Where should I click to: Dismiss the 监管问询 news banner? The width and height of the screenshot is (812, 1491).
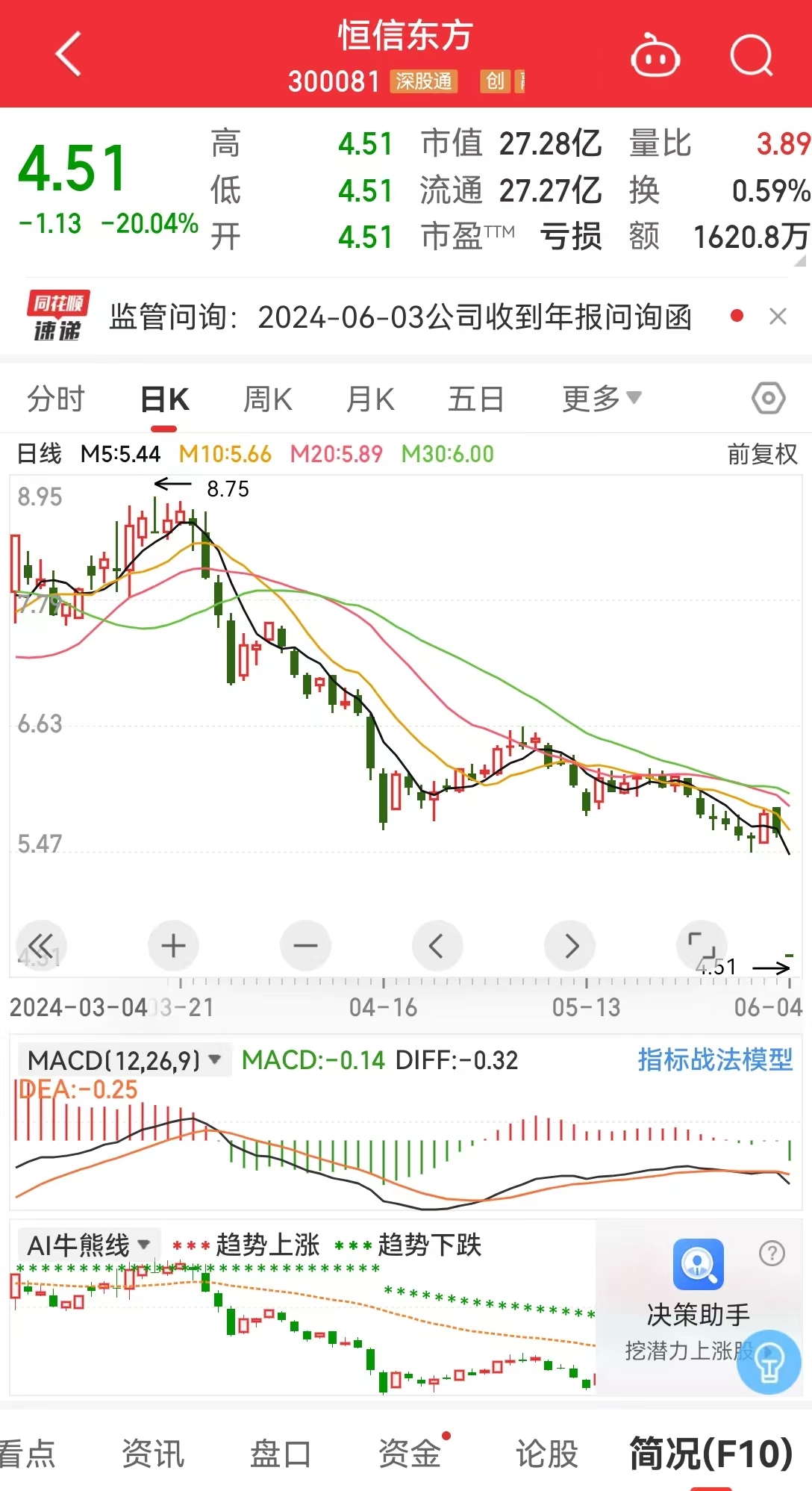pyautogui.click(x=778, y=317)
